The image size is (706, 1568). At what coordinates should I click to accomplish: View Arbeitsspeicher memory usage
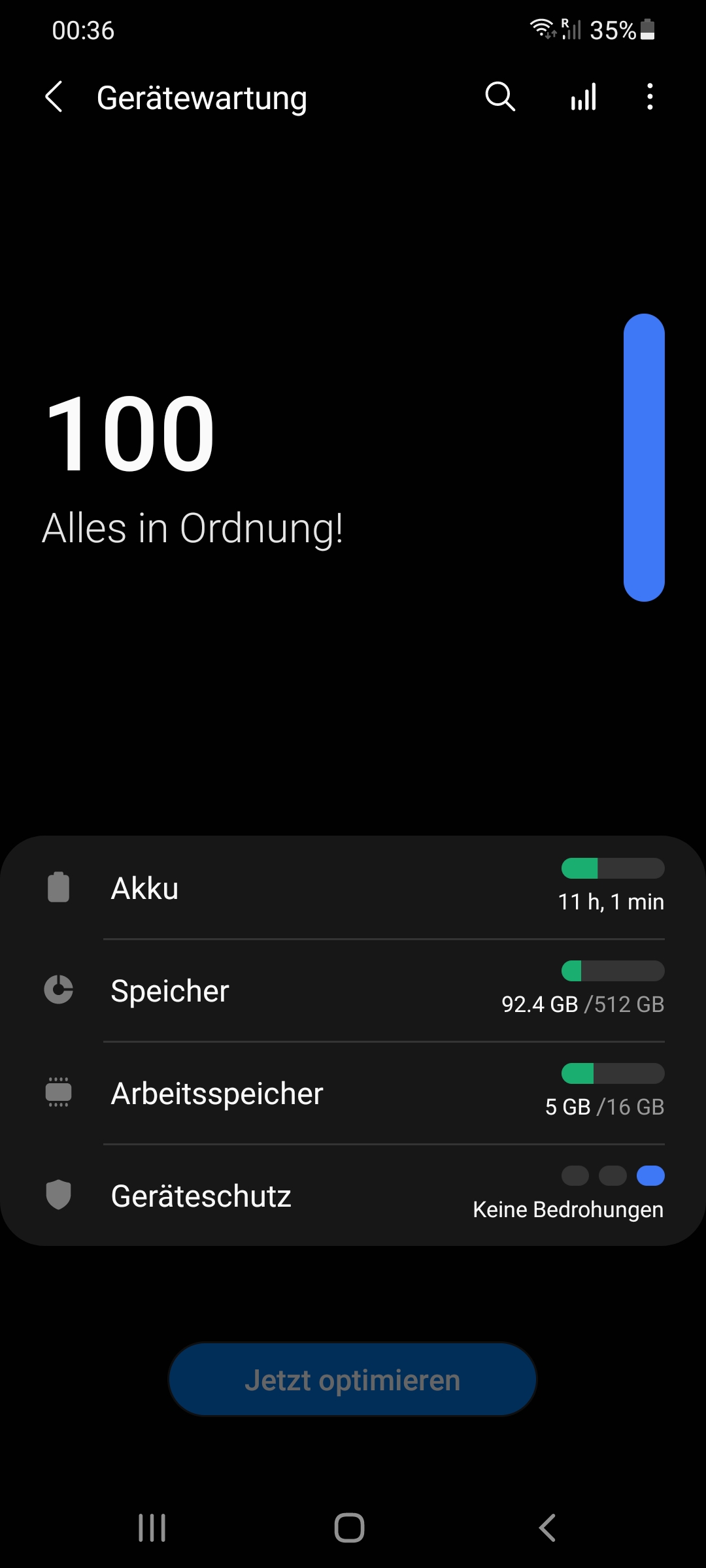[353, 1093]
